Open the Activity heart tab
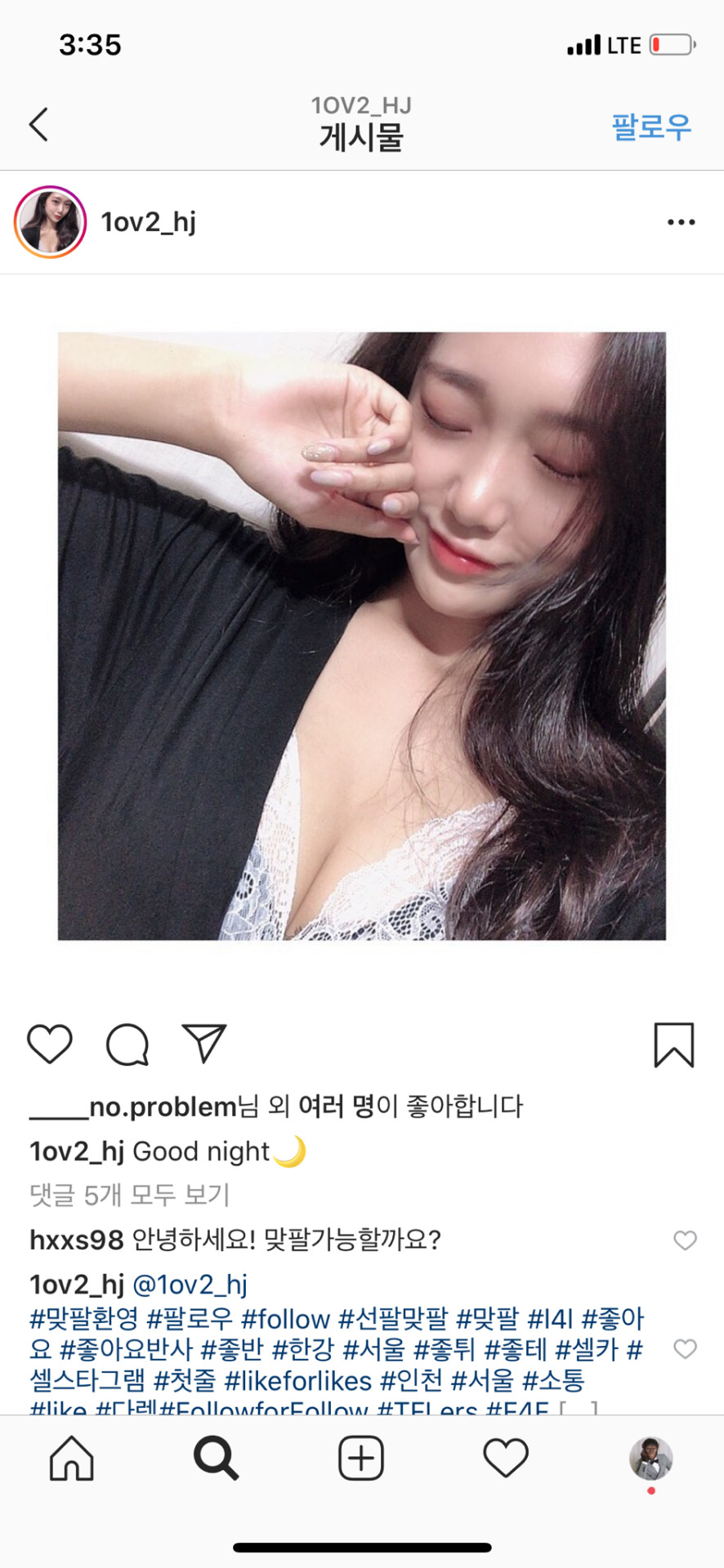The image size is (724, 1568). [506, 1458]
